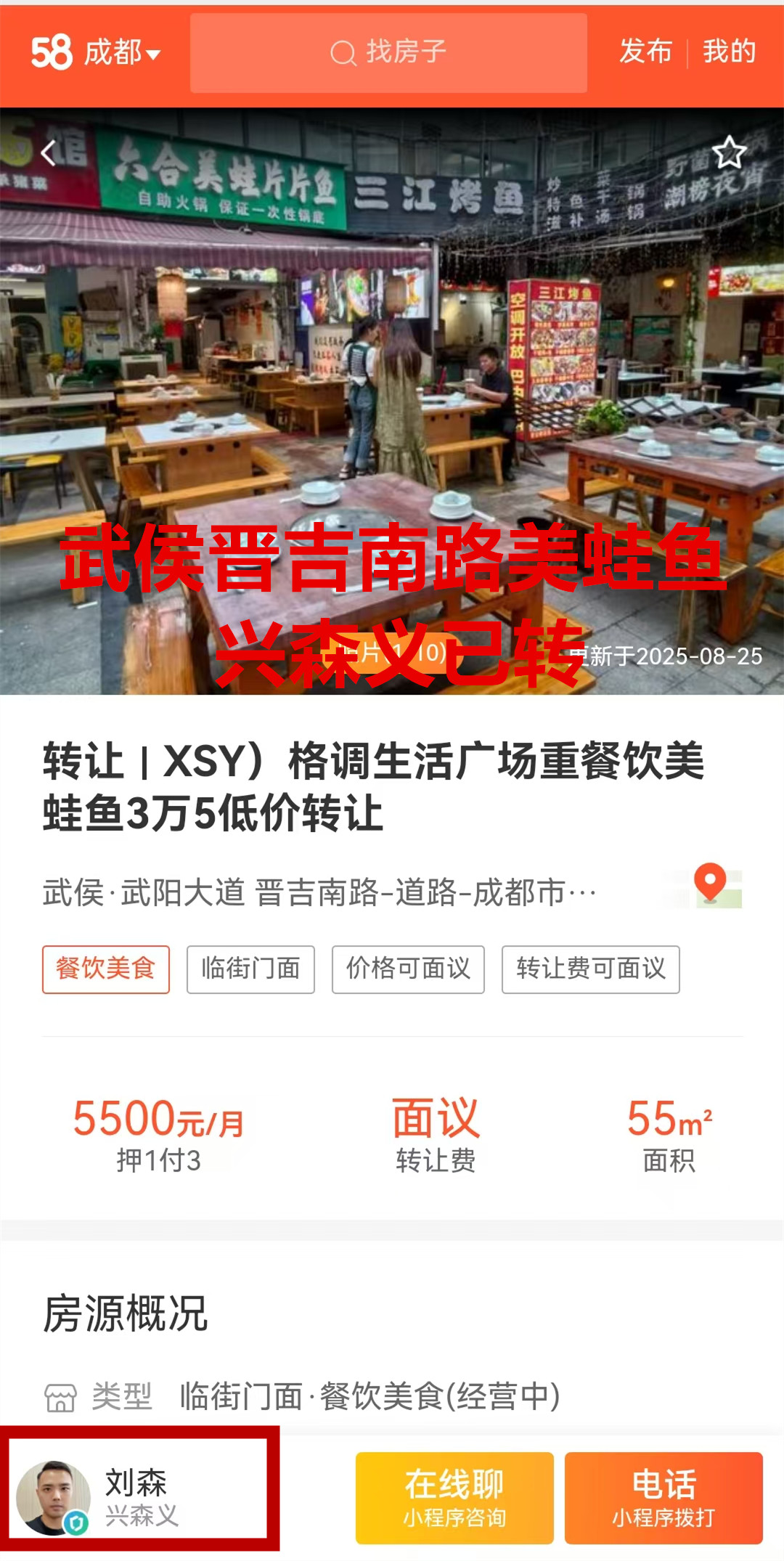
Task: Open the 成都 city selector
Action: pos(121,53)
